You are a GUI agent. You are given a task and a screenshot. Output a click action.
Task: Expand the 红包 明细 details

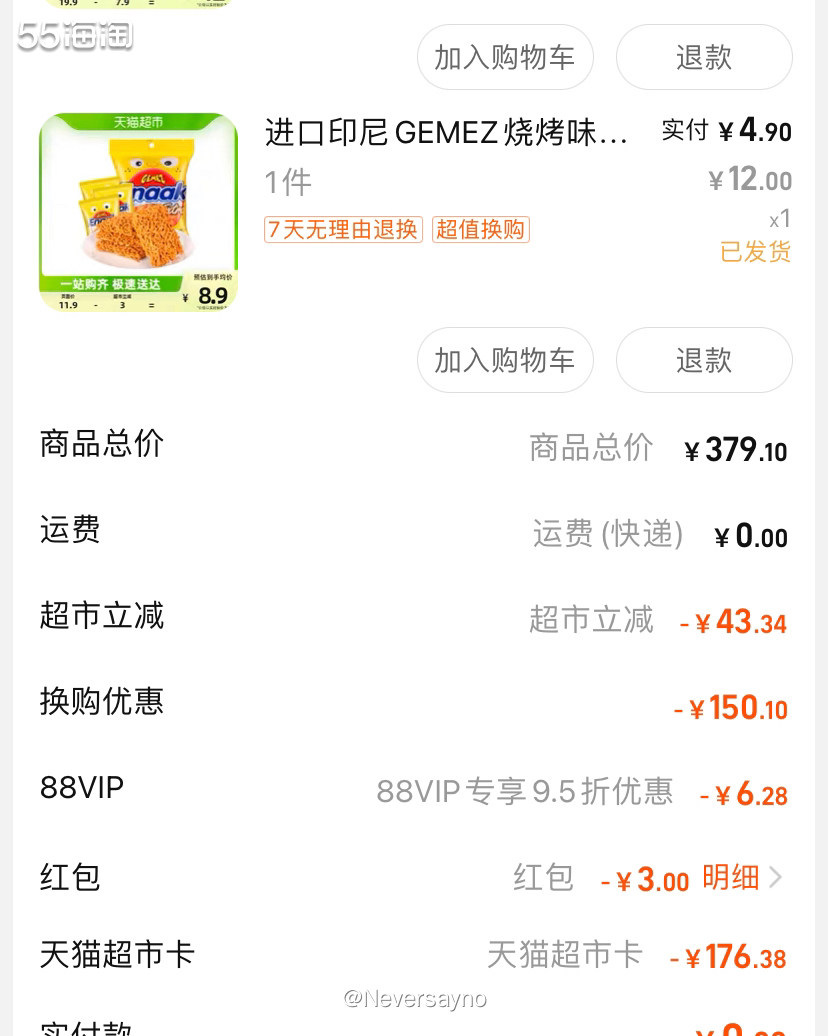[731, 877]
